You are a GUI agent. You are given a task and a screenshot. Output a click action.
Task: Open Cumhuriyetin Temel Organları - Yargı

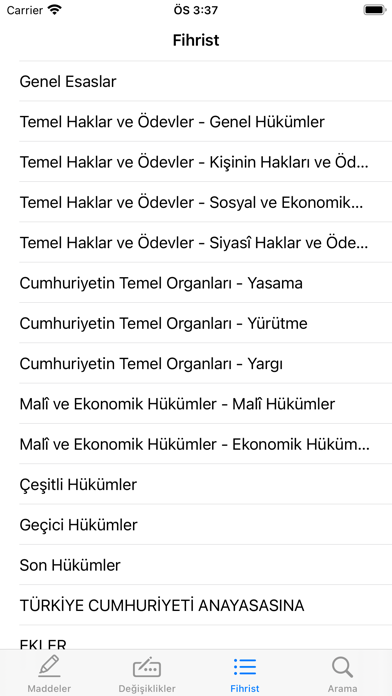[196, 364]
